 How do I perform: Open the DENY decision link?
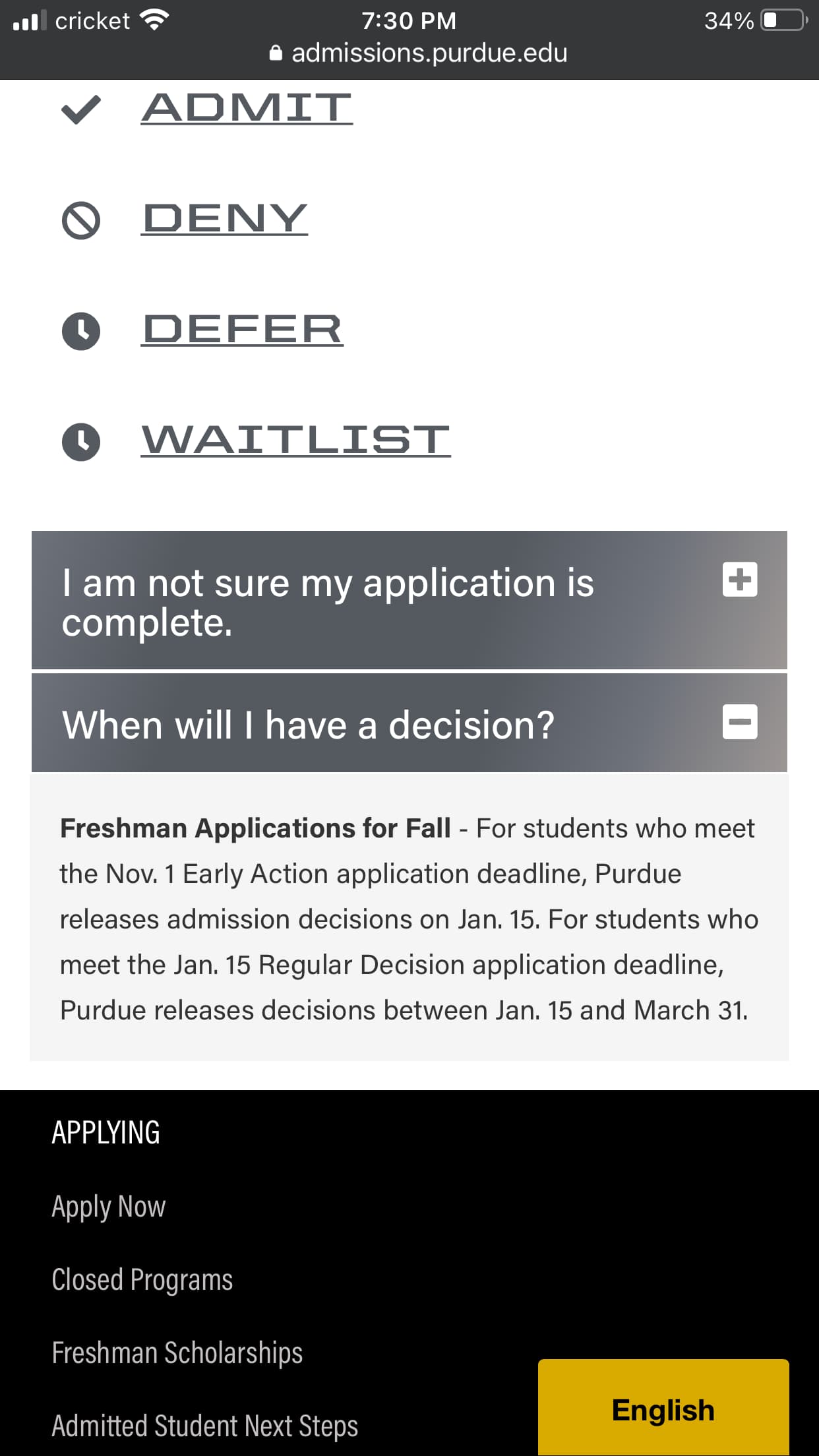tap(225, 218)
